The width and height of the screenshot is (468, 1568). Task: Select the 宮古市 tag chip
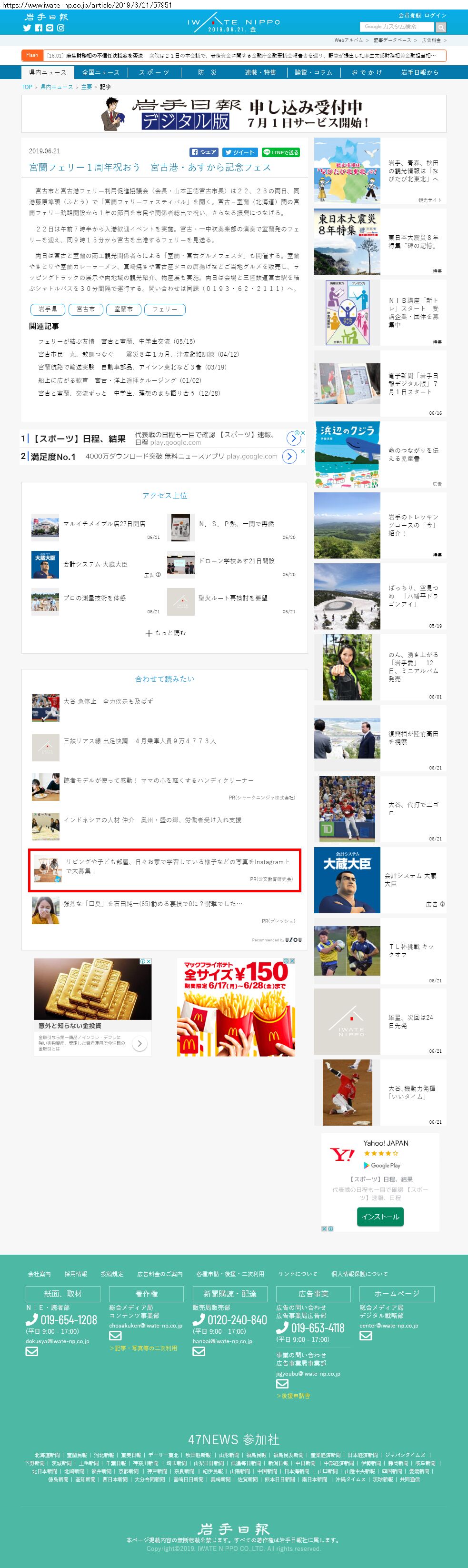85,309
